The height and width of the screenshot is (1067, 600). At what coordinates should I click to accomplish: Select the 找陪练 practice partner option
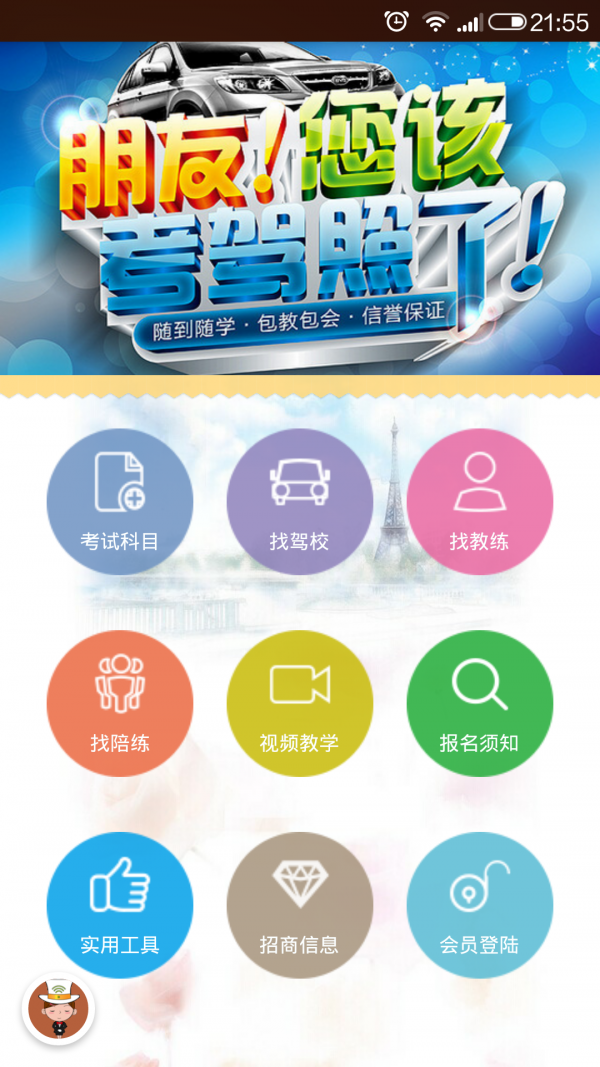pos(120,703)
